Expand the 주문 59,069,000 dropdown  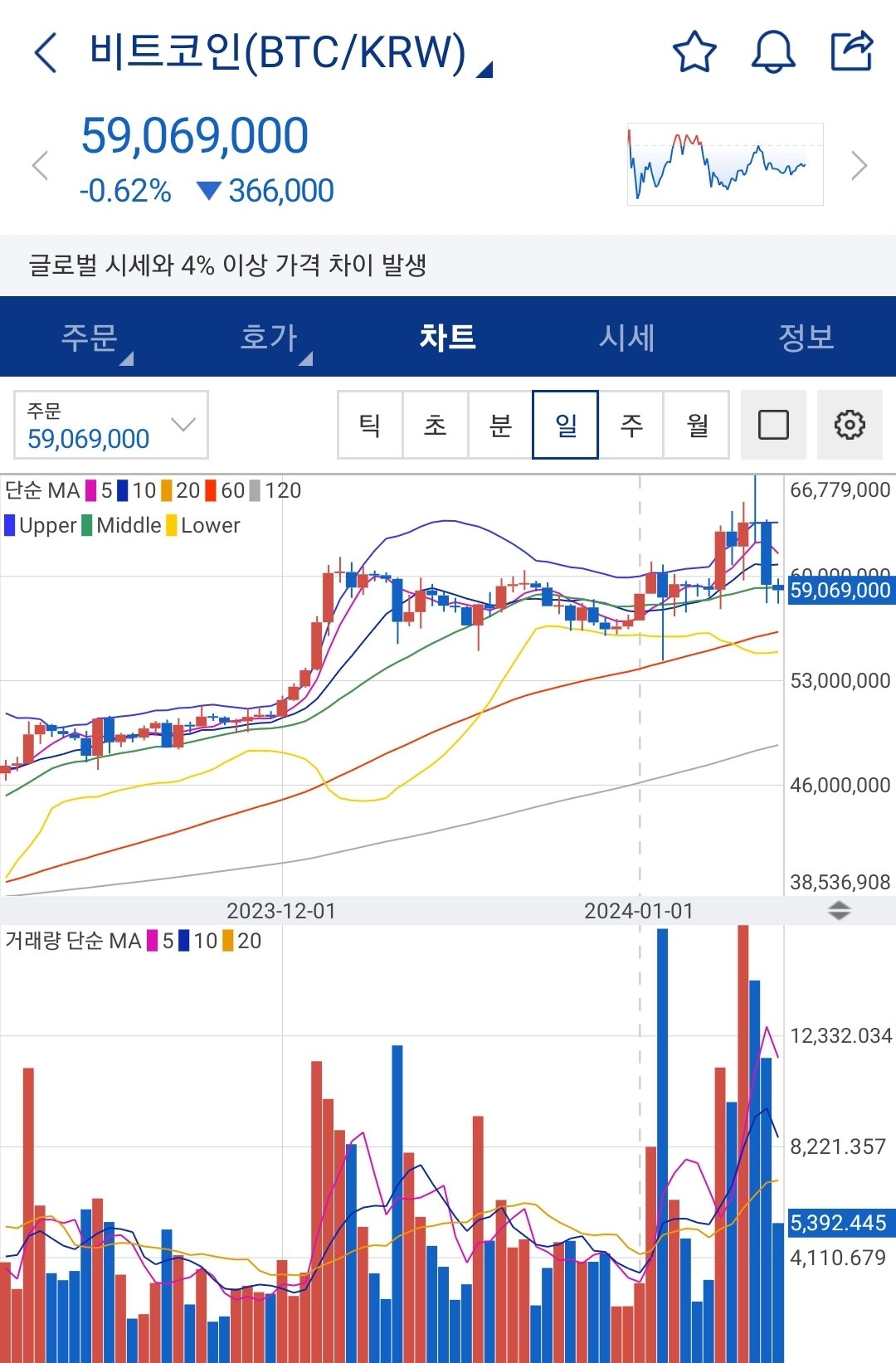(x=111, y=425)
